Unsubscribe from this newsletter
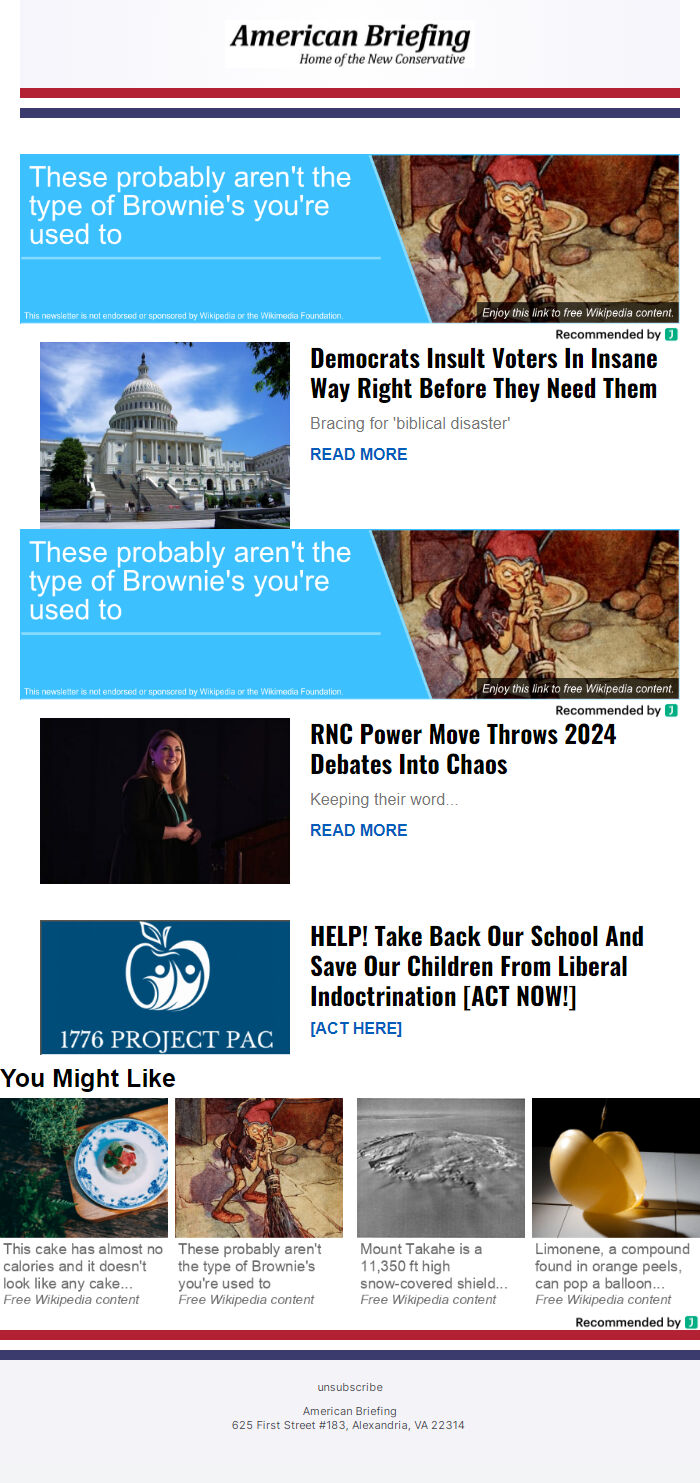This screenshot has width=700, height=1483. tap(350, 1387)
